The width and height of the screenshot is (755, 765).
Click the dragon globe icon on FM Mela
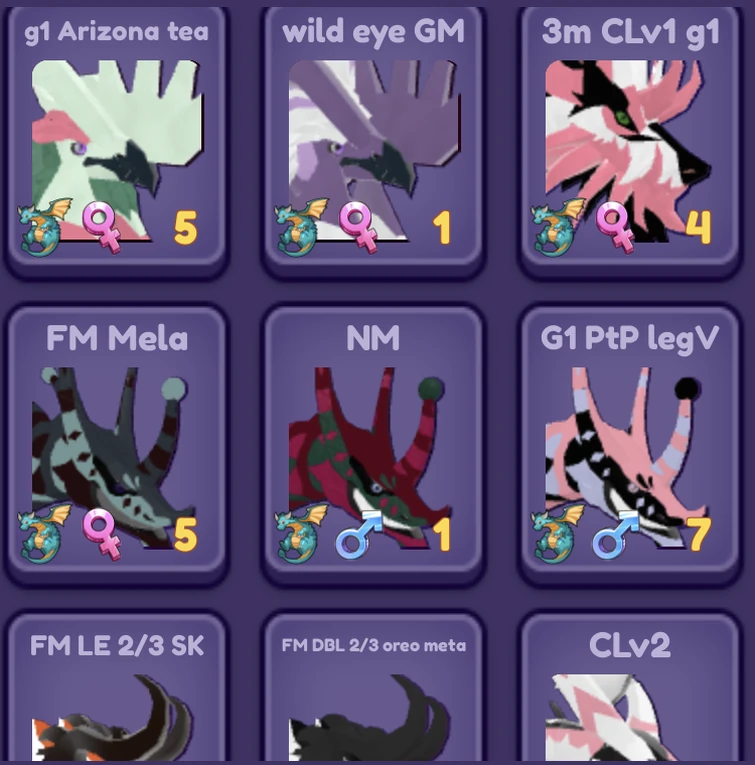pyautogui.click(x=42, y=533)
